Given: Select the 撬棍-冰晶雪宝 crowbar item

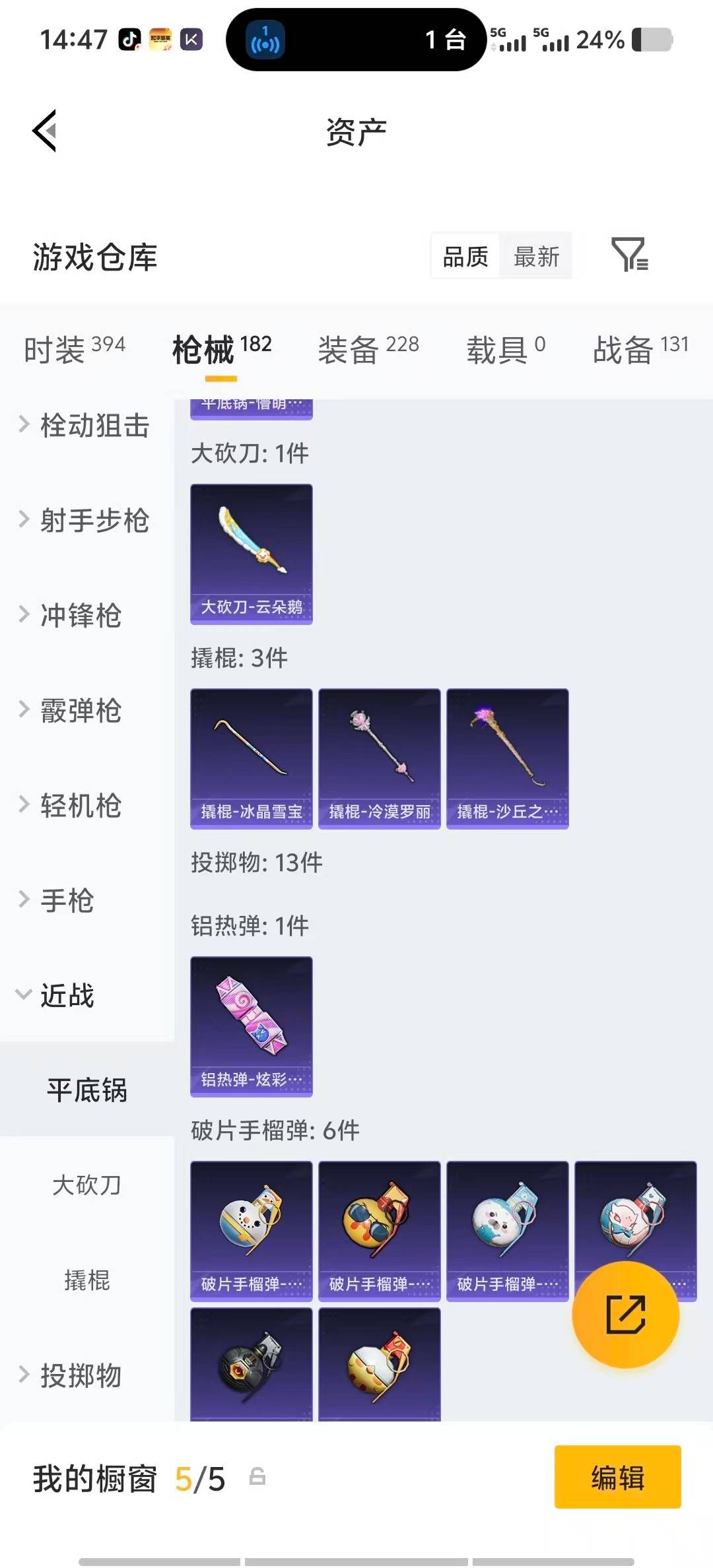Looking at the screenshot, I should tap(251, 759).
